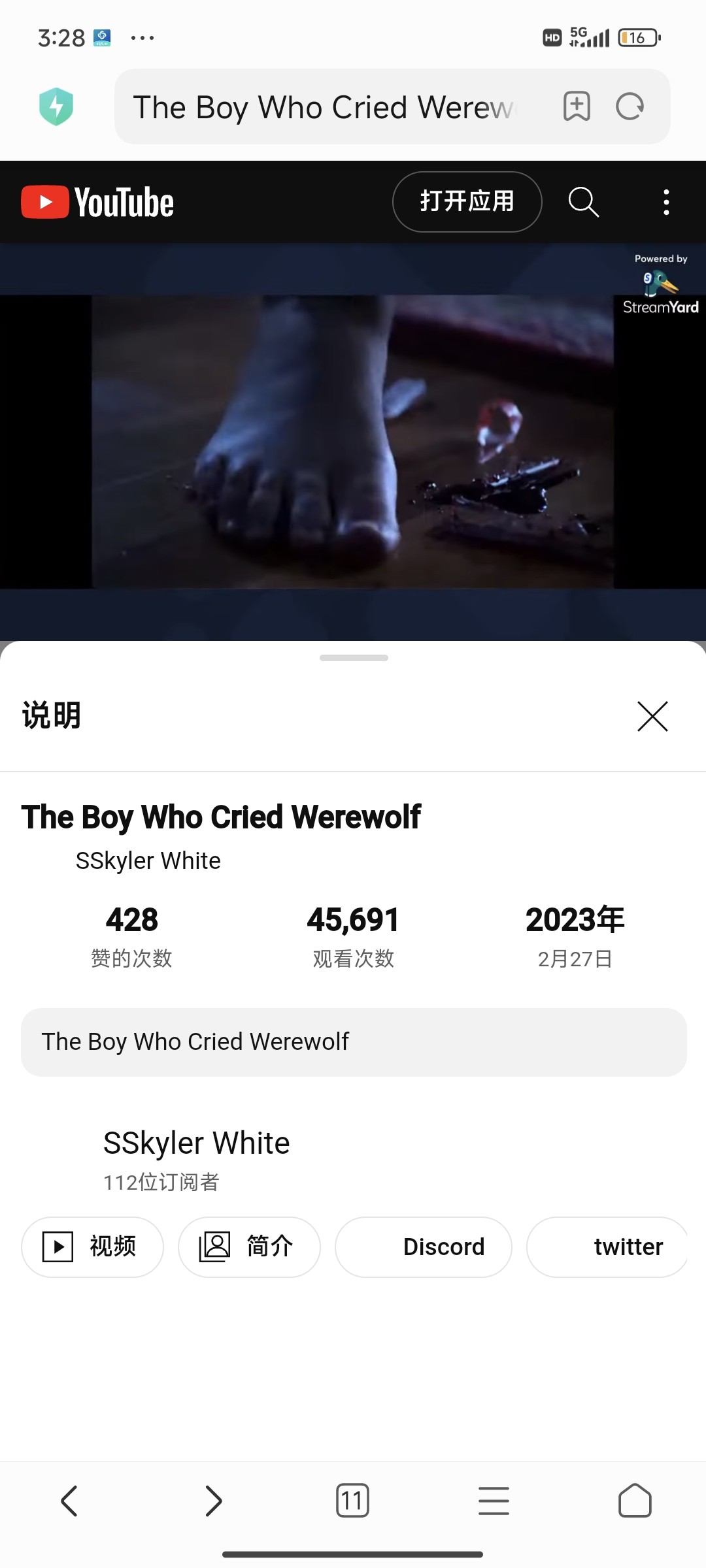Open the 视频 videos chip

pyautogui.click(x=92, y=1247)
